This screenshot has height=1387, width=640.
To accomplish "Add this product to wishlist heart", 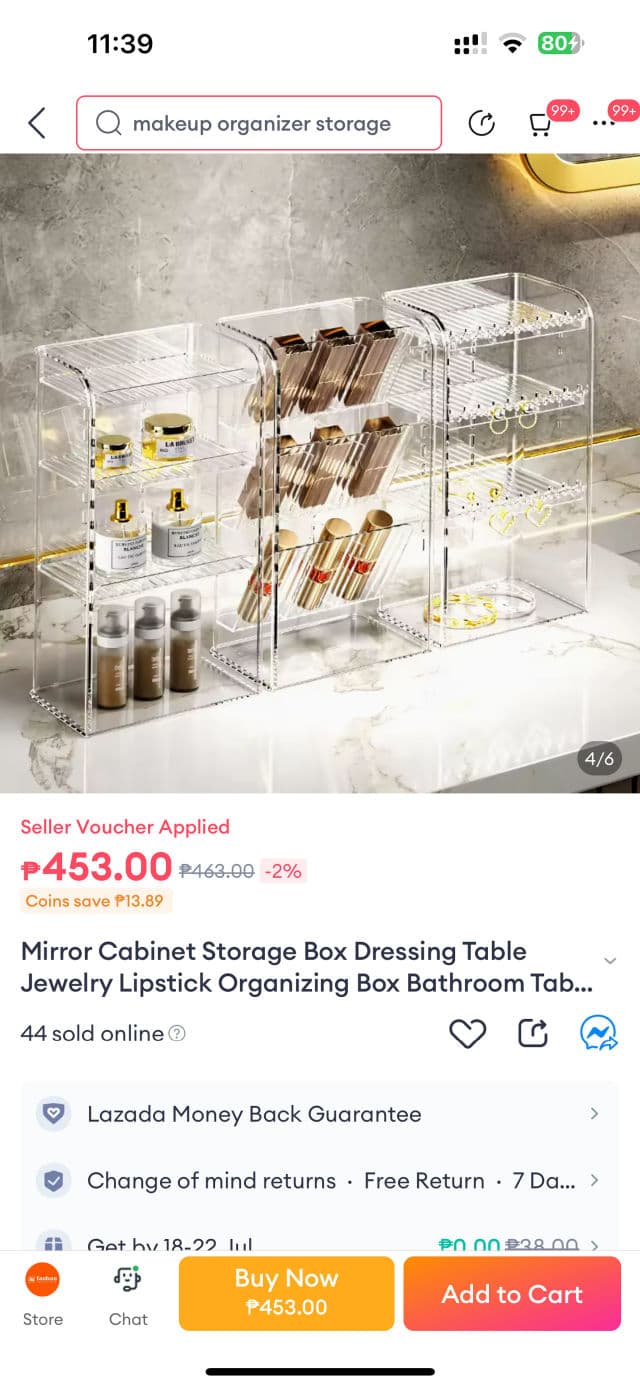I will pos(467,1033).
